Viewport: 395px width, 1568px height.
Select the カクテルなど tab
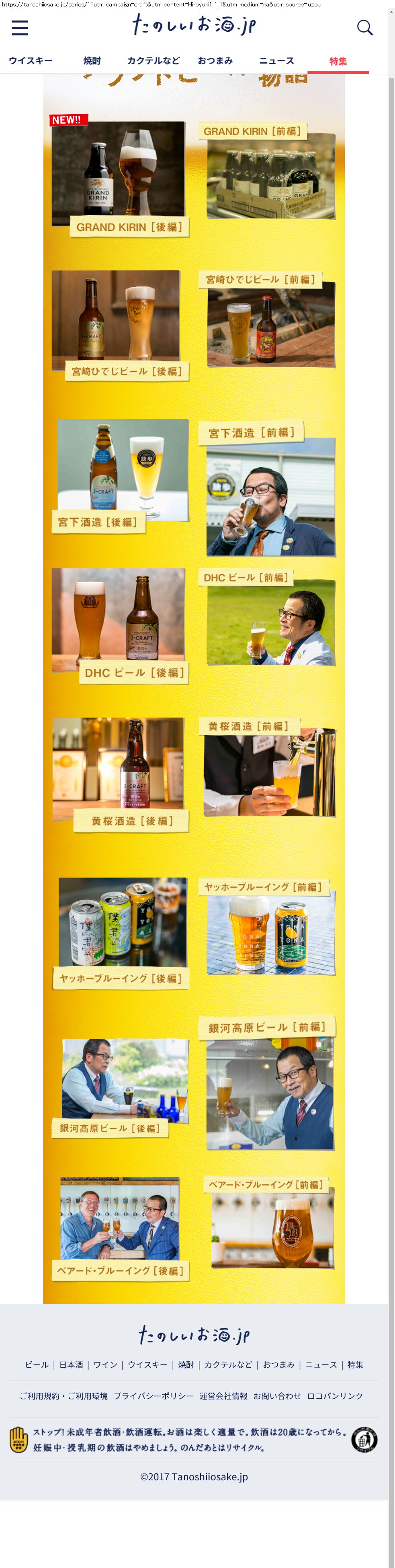click(153, 61)
